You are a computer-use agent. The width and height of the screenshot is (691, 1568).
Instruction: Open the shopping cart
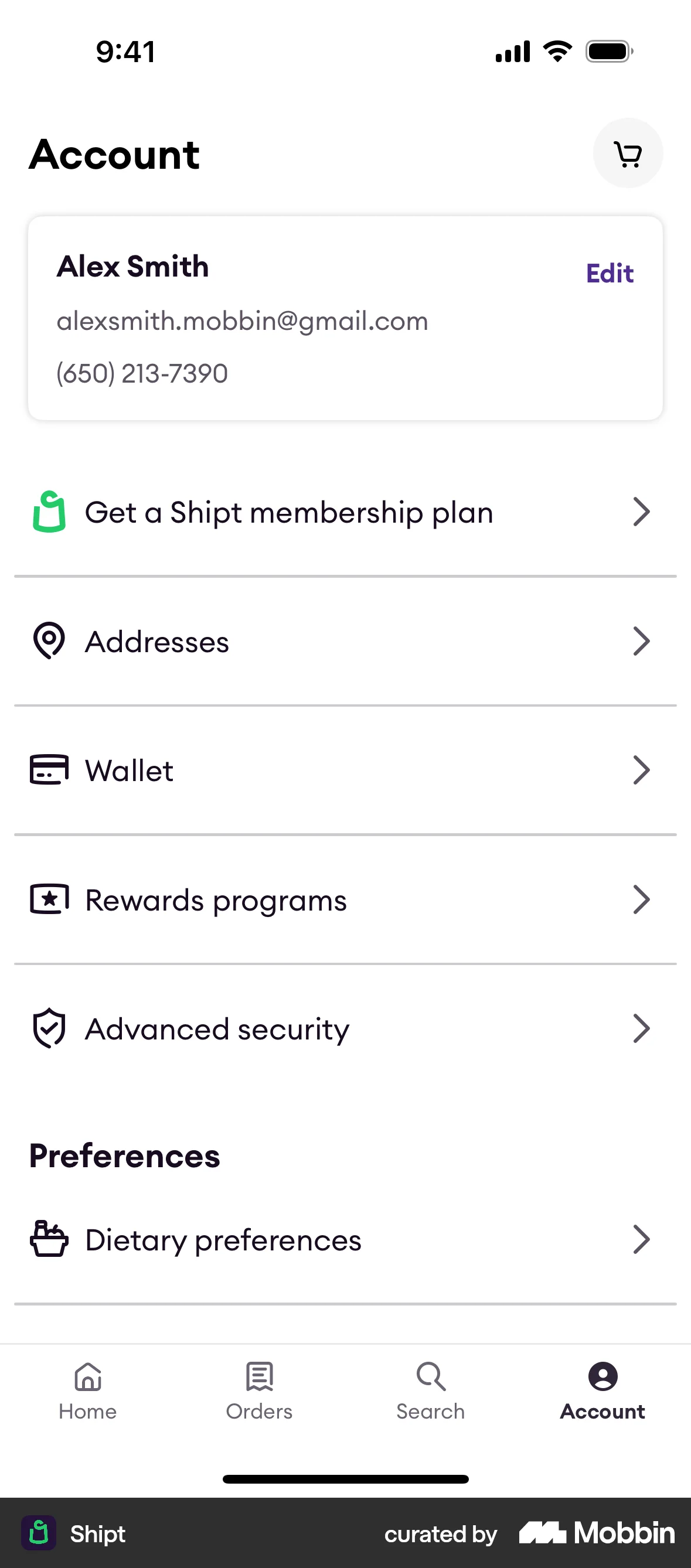pyautogui.click(x=628, y=154)
